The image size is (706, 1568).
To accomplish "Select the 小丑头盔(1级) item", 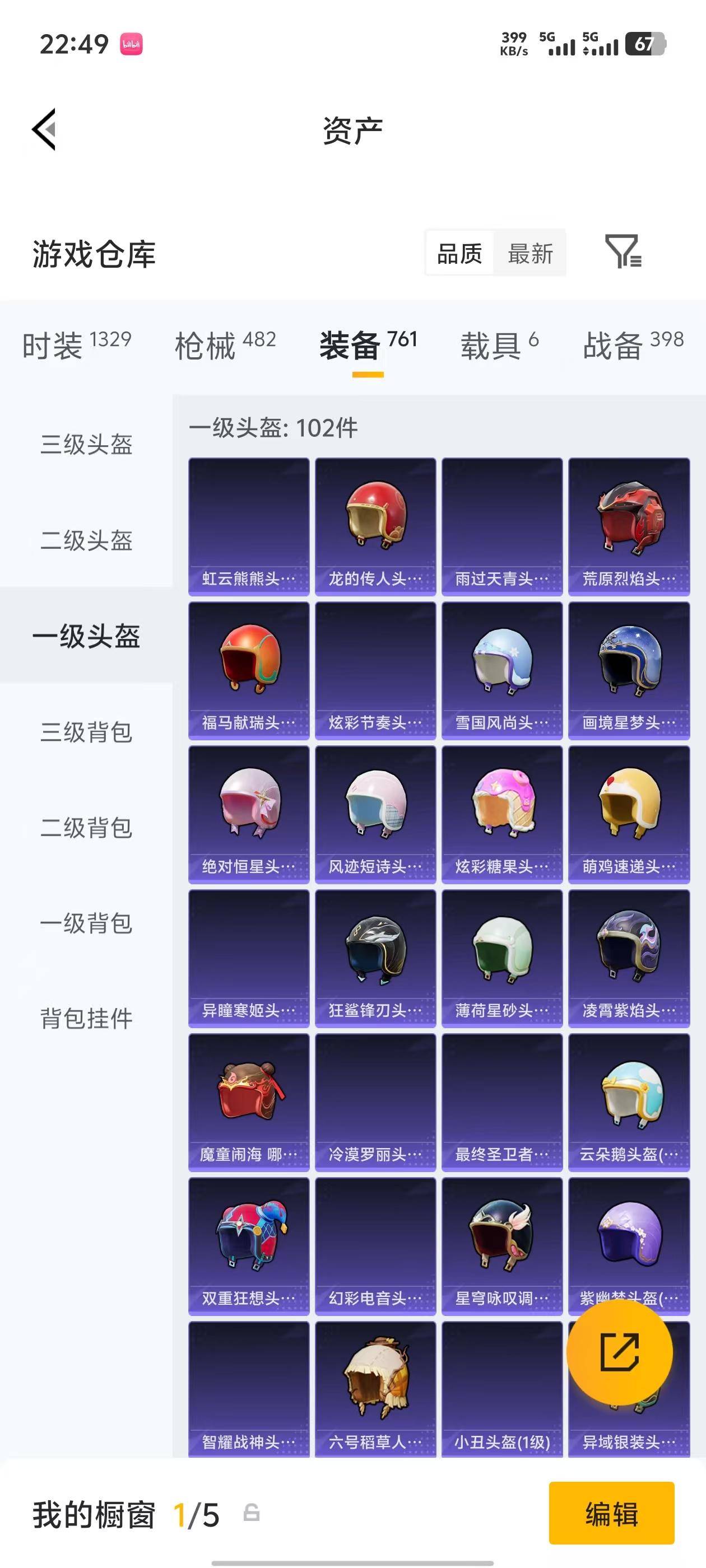I will [502, 1391].
